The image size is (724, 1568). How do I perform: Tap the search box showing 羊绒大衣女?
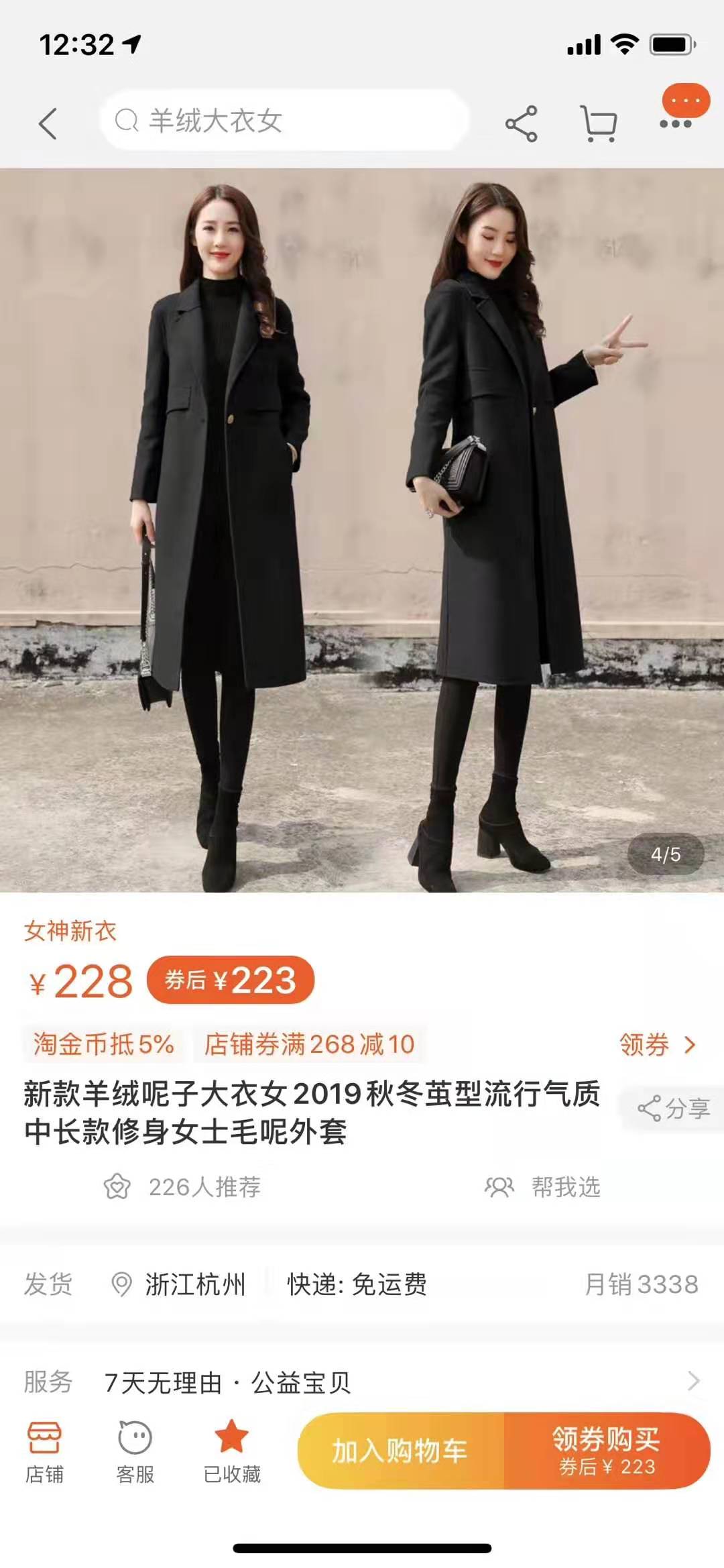tap(283, 121)
